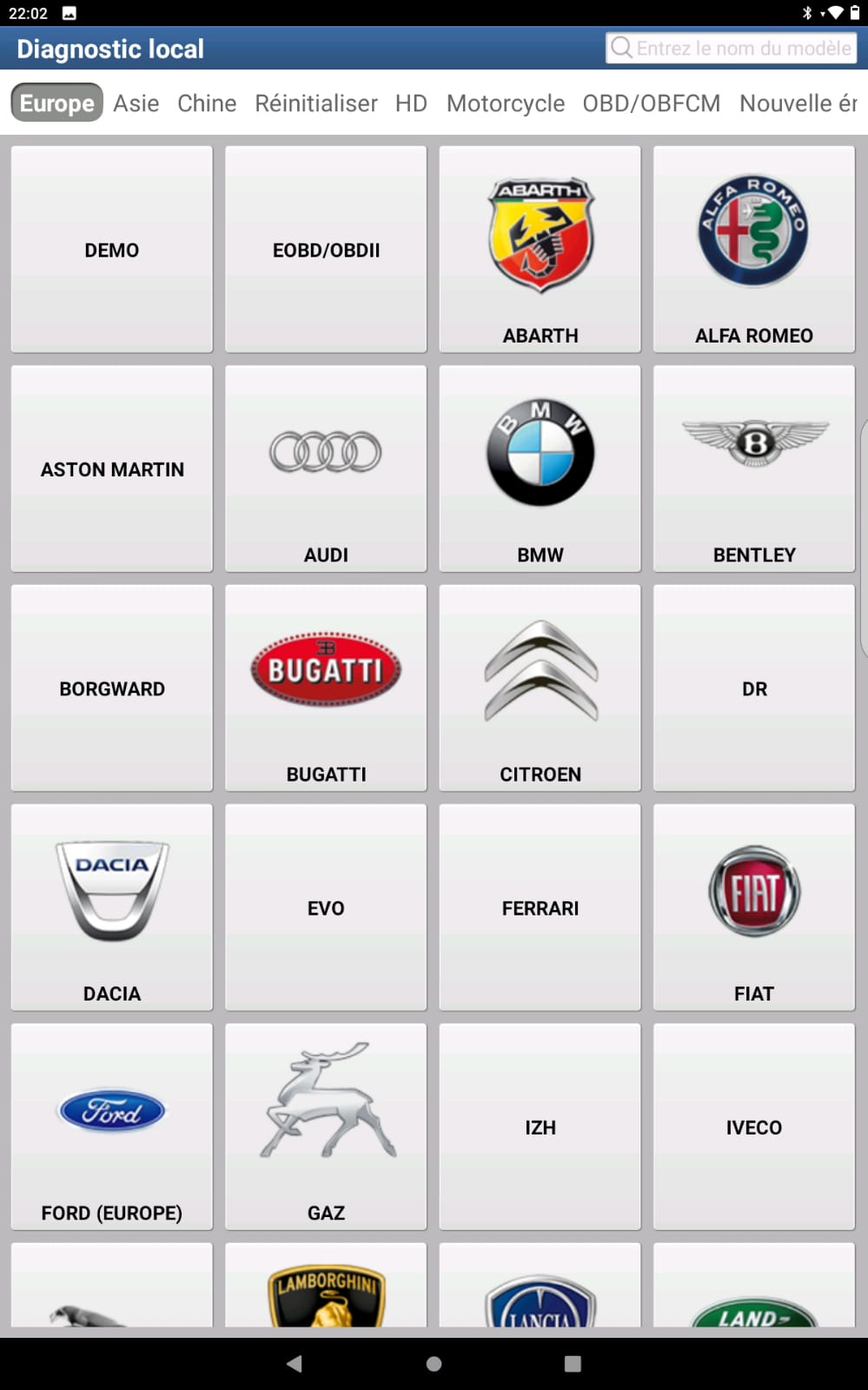Open the DEMO tile
The image size is (868, 1390).
pos(112,249)
